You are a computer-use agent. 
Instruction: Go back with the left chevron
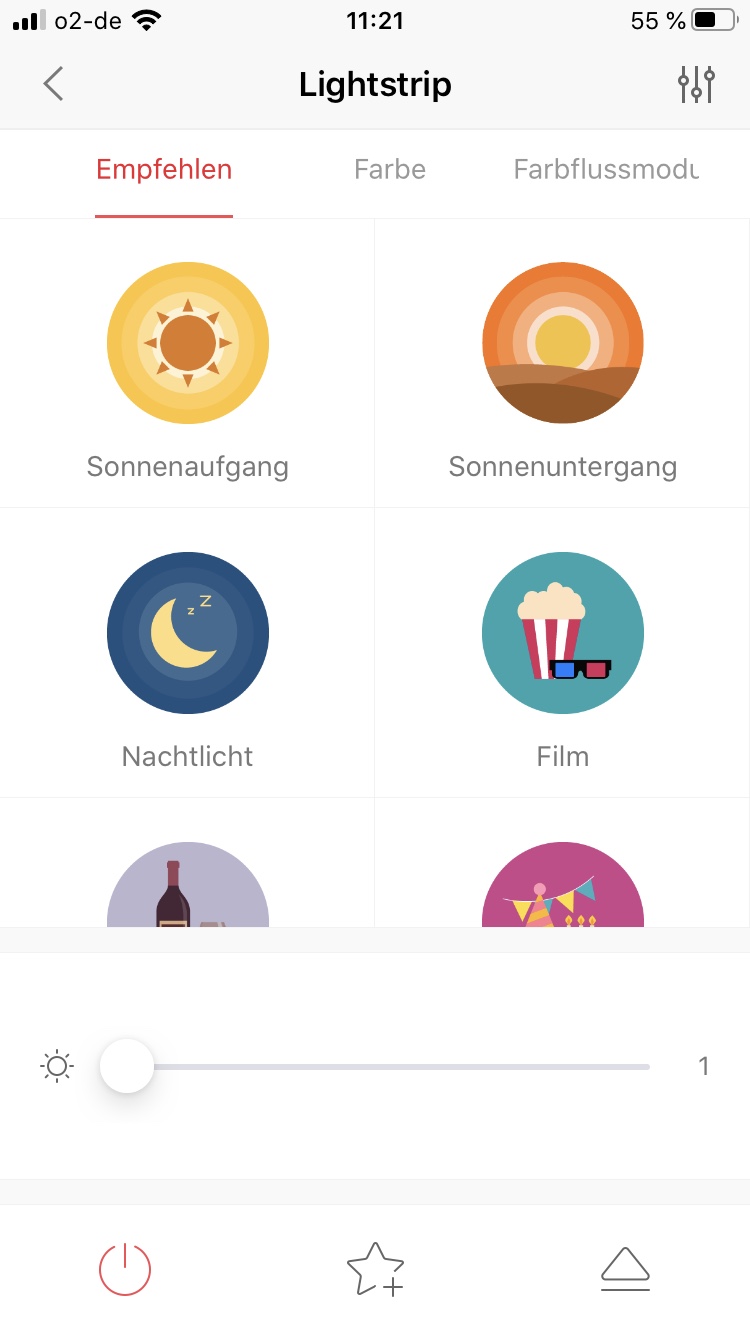pyautogui.click(x=52, y=84)
